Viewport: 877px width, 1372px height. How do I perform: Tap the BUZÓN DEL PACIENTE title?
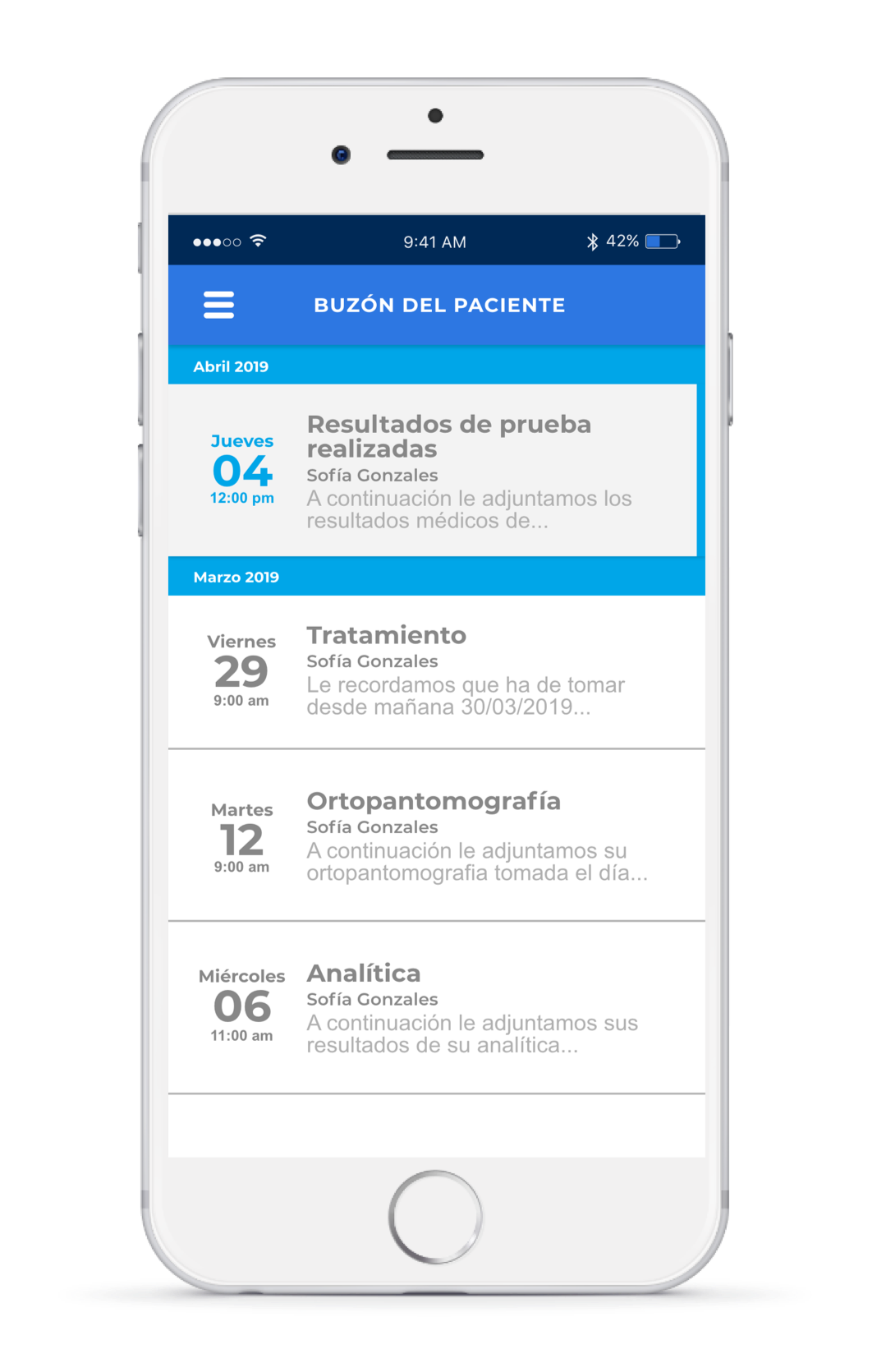tap(439, 304)
